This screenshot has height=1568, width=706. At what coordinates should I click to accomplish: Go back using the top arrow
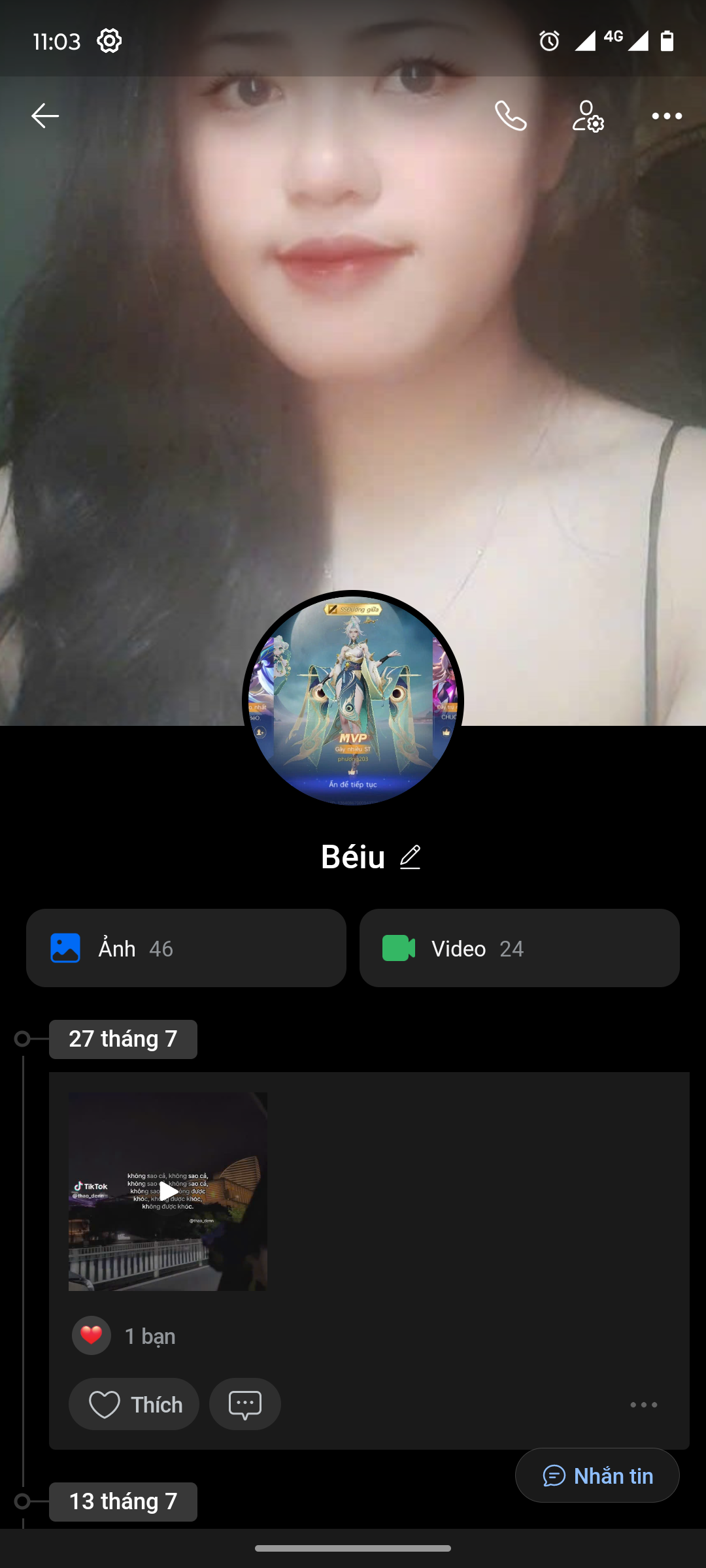click(45, 116)
